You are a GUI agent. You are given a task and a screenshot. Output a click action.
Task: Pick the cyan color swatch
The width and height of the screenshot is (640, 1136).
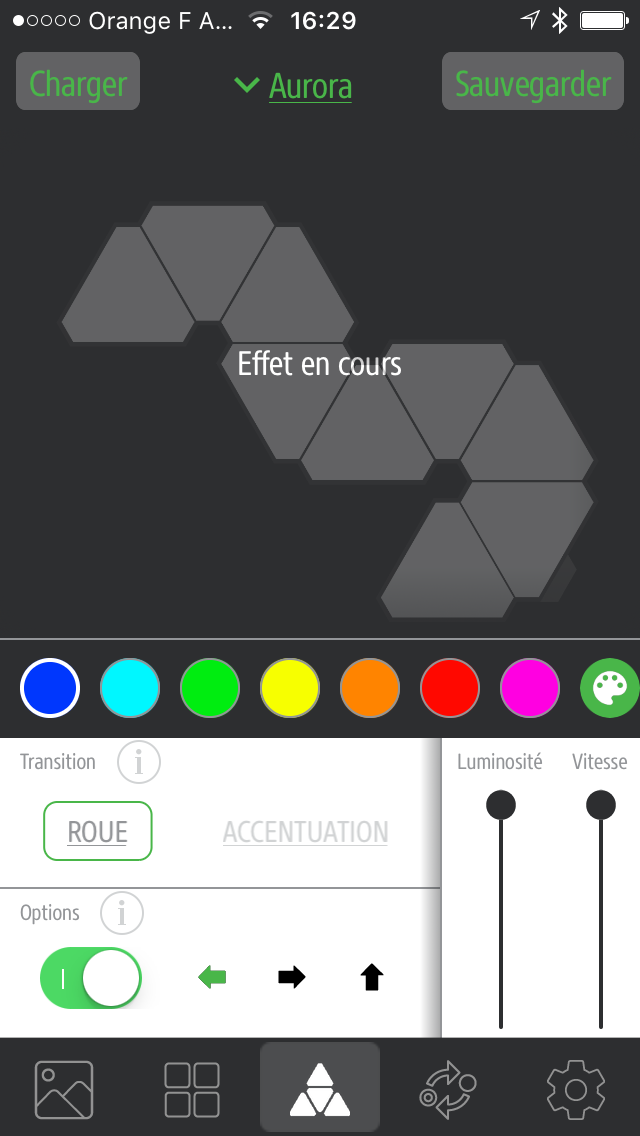pyautogui.click(x=130, y=688)
